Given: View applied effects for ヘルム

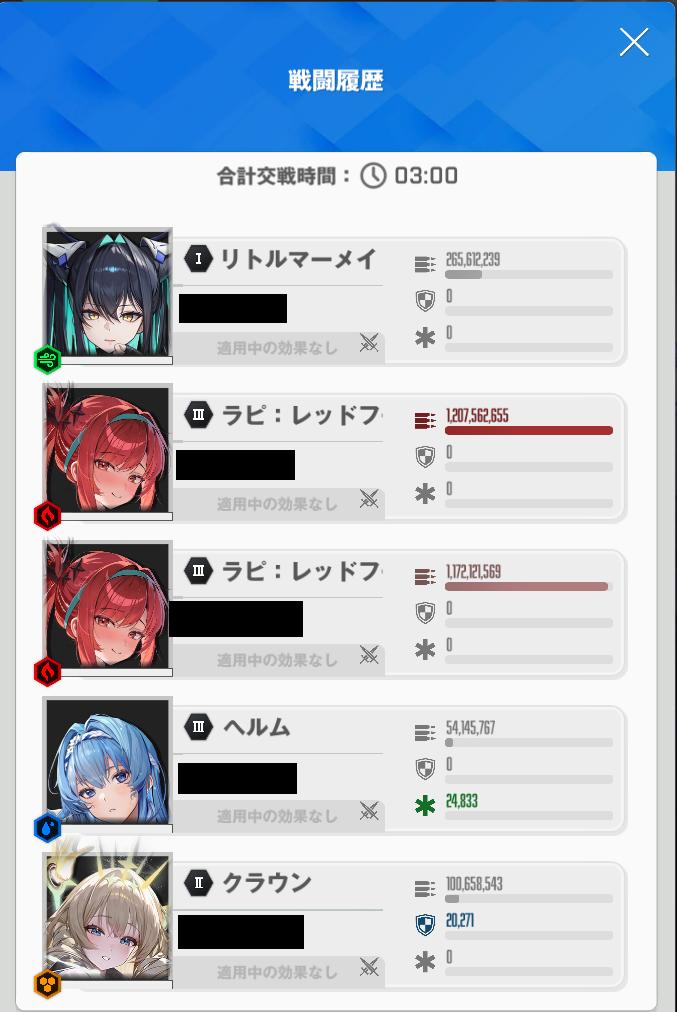Looking at the screenshot, I should 369,813.
